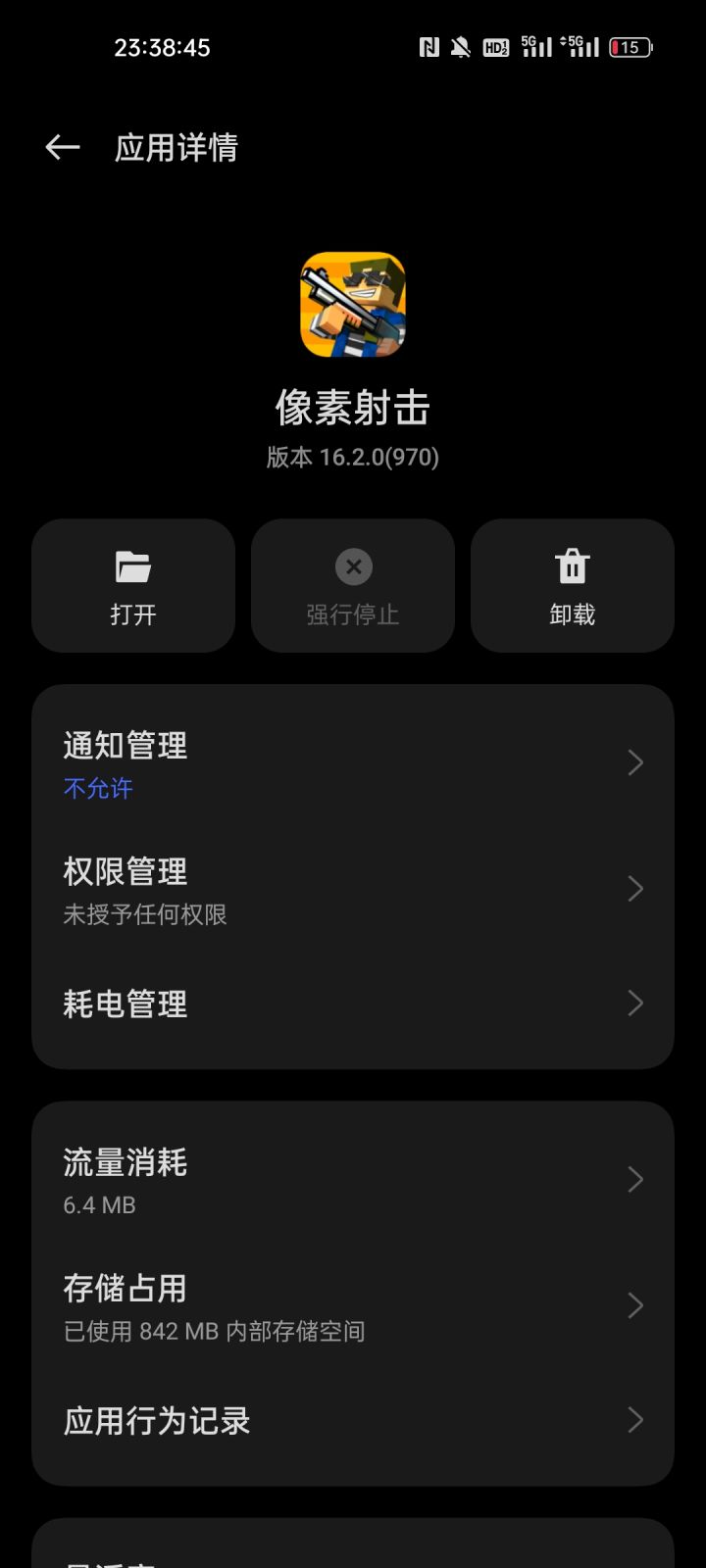Image resolution: width=706 pixels, height=1568 pixels.
Task: Tap the 像素射击 app icon
Action: click(353, 306)
